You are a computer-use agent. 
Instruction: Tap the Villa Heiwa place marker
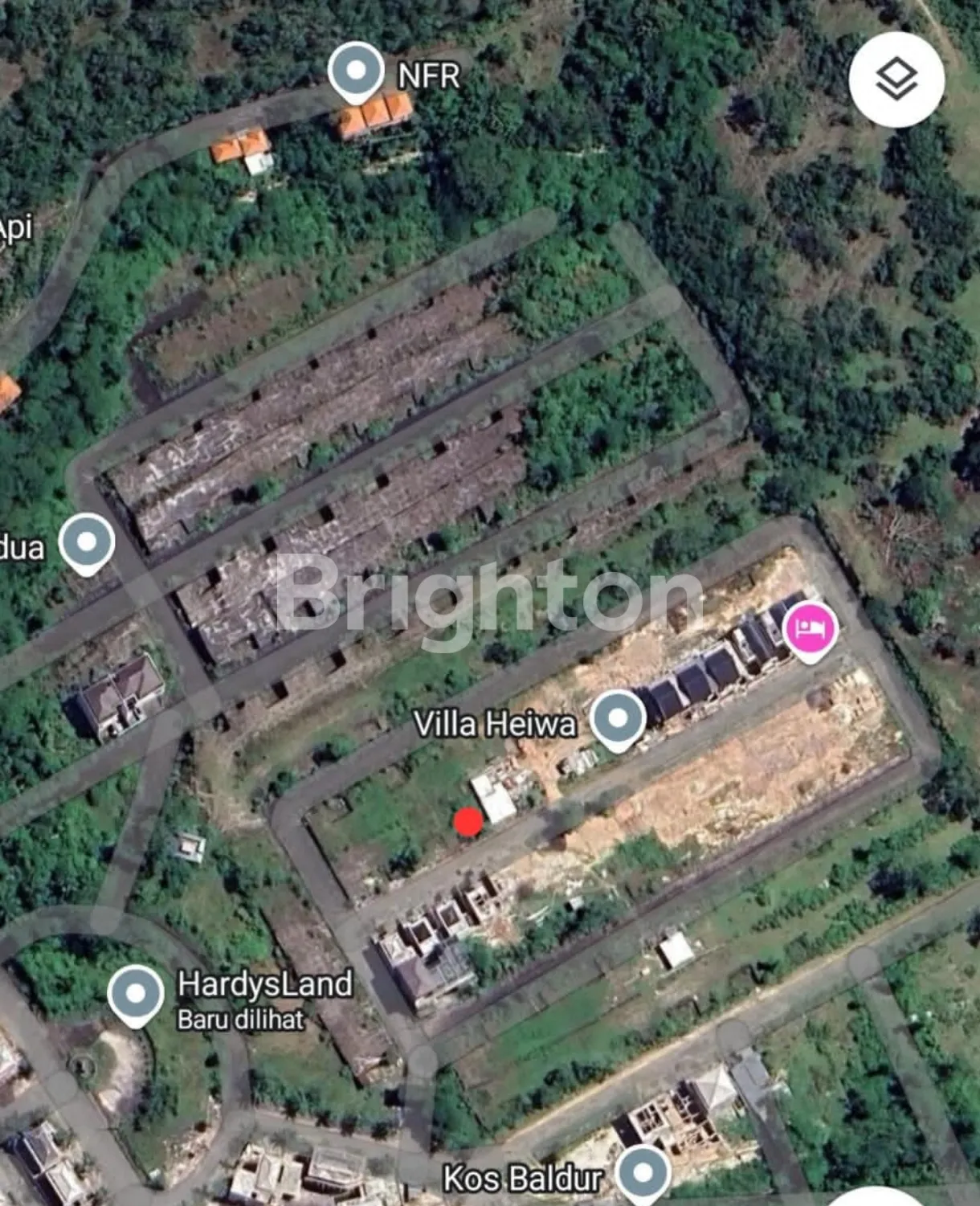click(618, 717)
